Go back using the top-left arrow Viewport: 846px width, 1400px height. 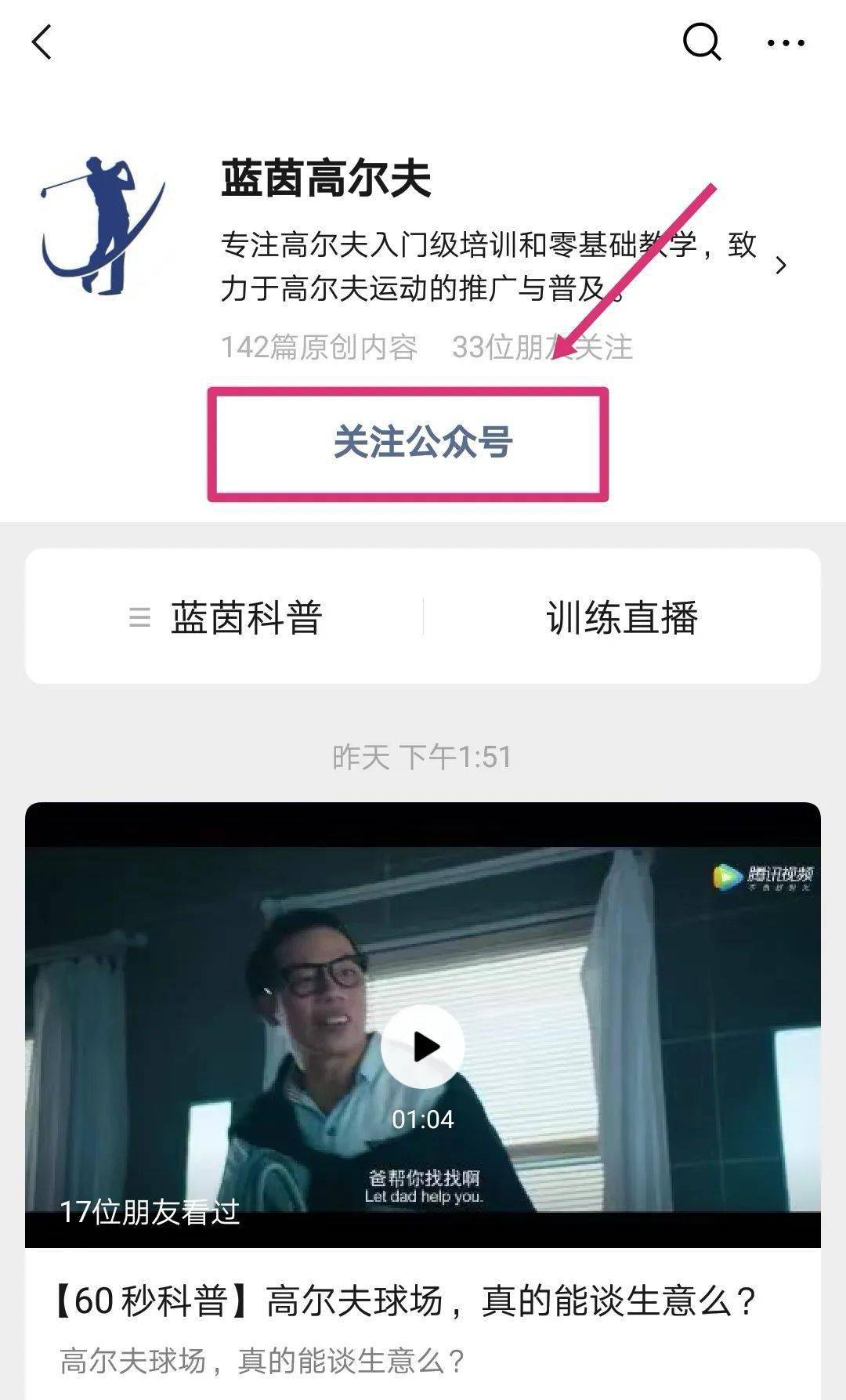coord(42,42)
